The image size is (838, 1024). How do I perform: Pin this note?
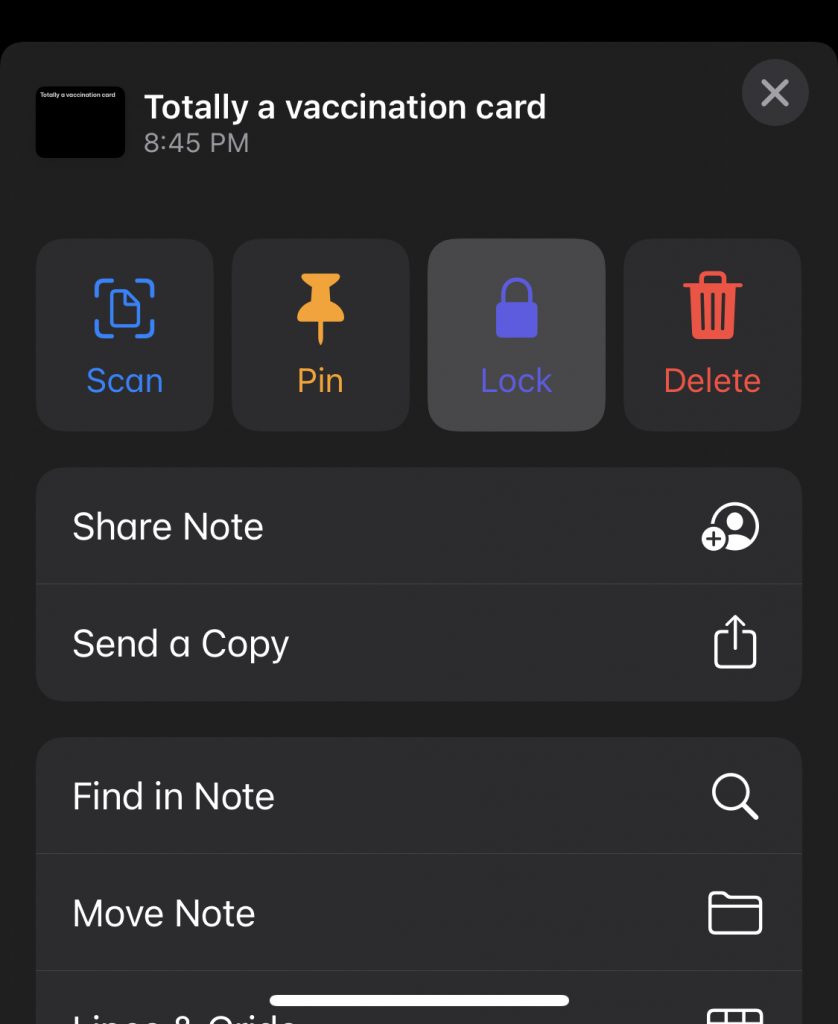pyautogui.click(x=321, y=335)
